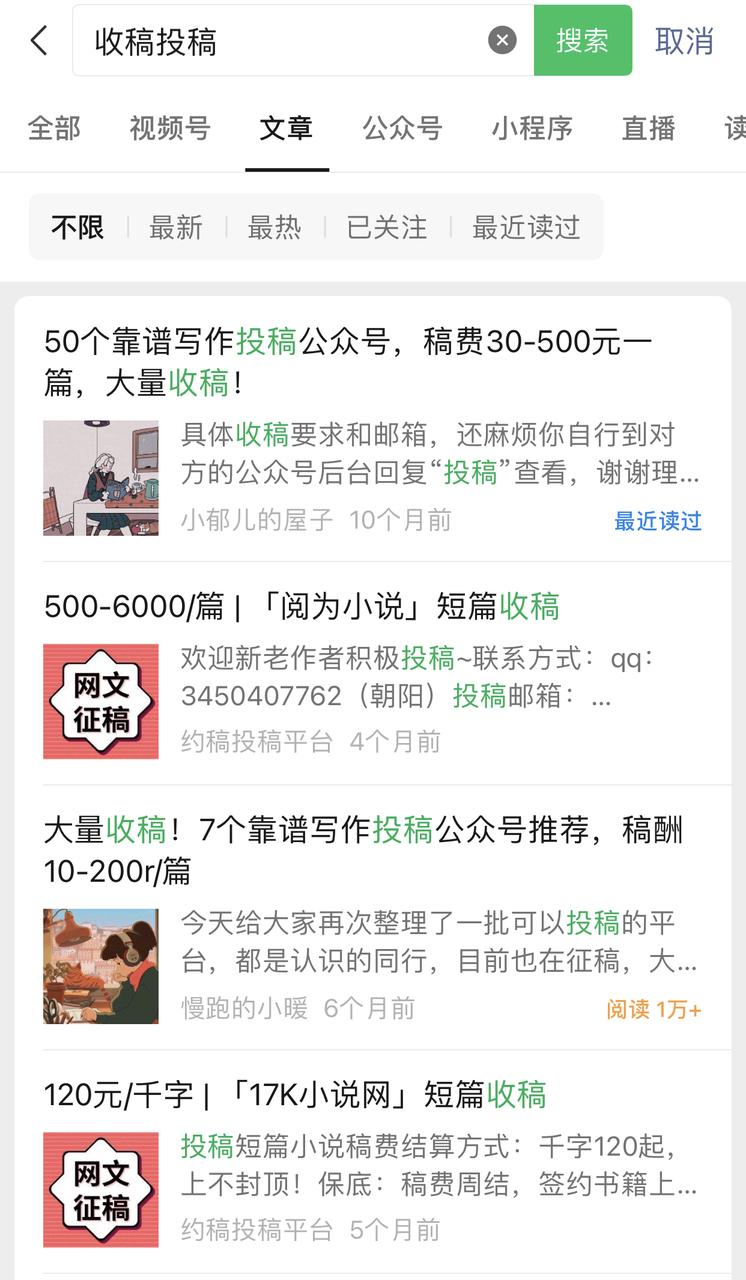The image size is (746, 1280).
Task: Clear the search text with the X icon
Action: tap(502, 41)
